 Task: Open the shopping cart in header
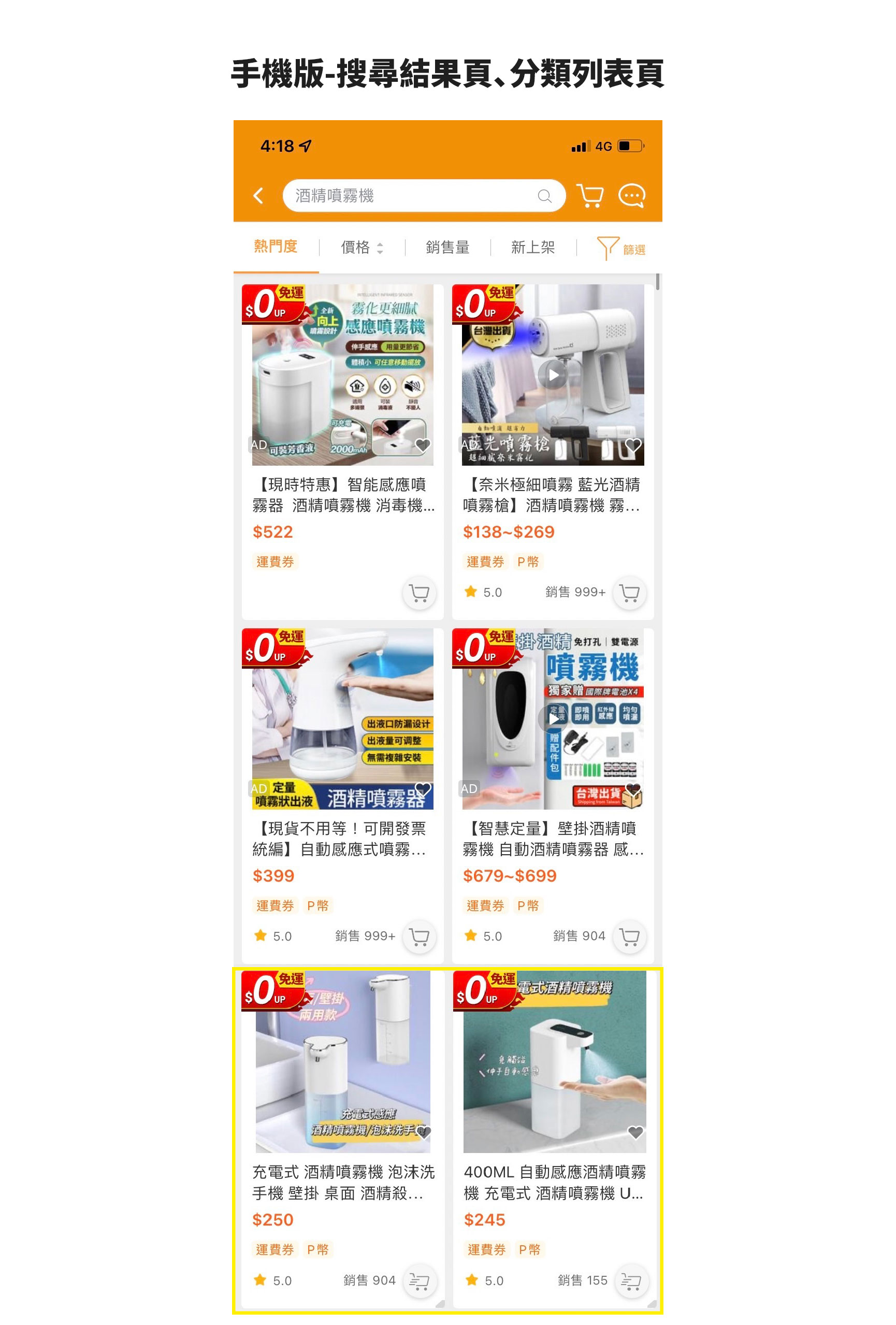coord(590,196)
